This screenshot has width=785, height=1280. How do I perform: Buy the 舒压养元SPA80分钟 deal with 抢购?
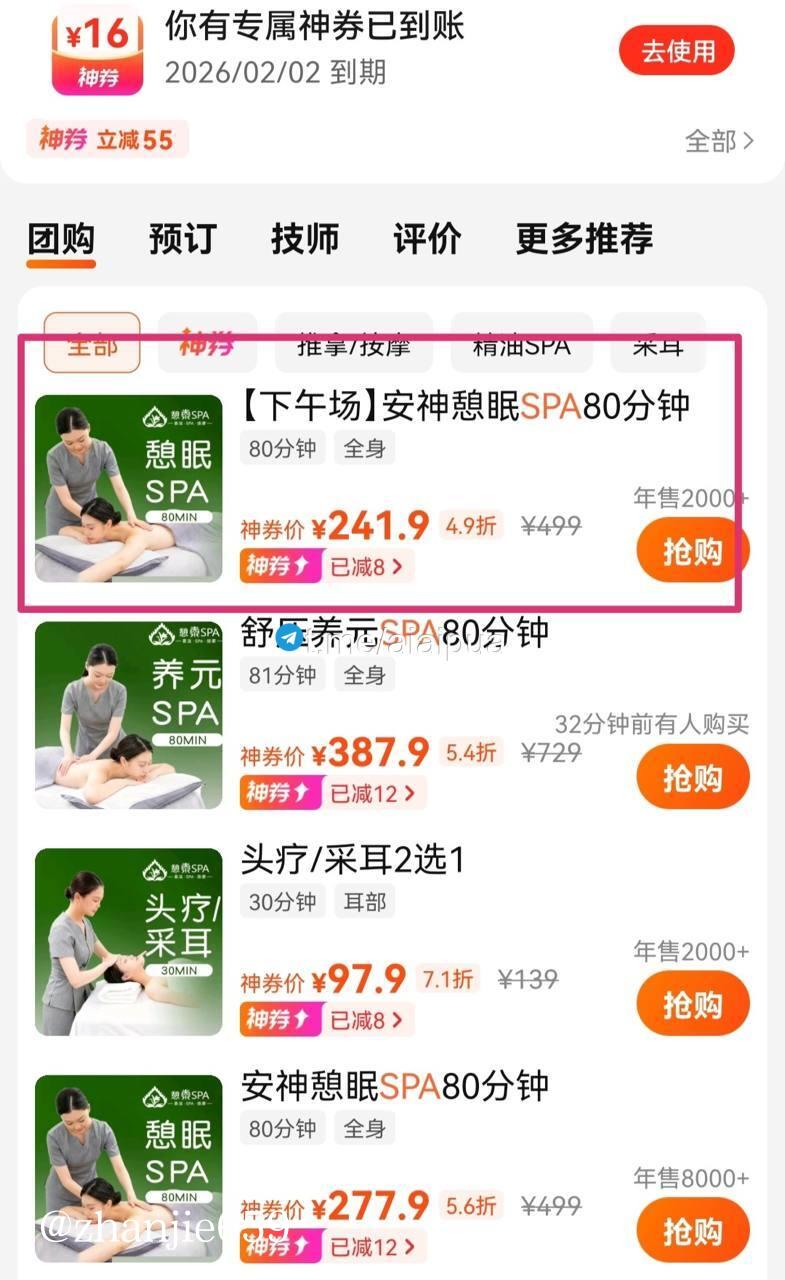pos(692,777)
